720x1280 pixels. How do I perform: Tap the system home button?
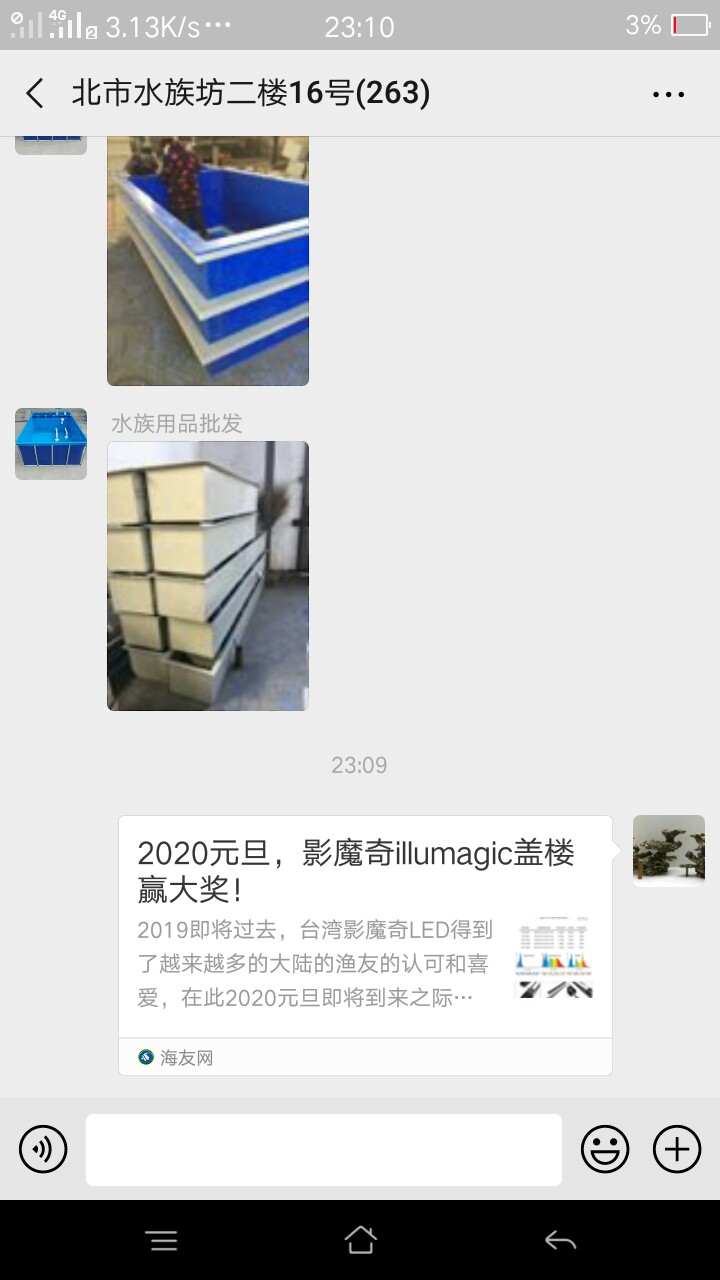(x=360, y=1241)
